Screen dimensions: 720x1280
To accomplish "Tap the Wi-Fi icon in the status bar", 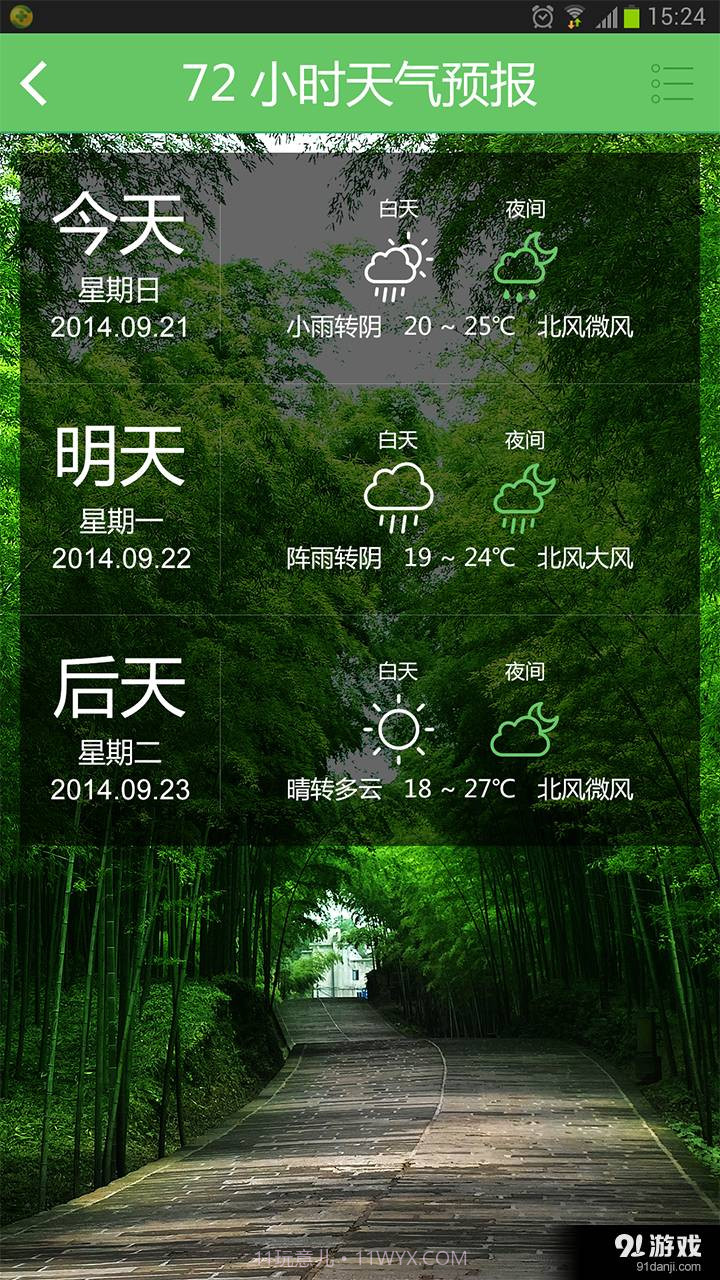I will 576,15.
